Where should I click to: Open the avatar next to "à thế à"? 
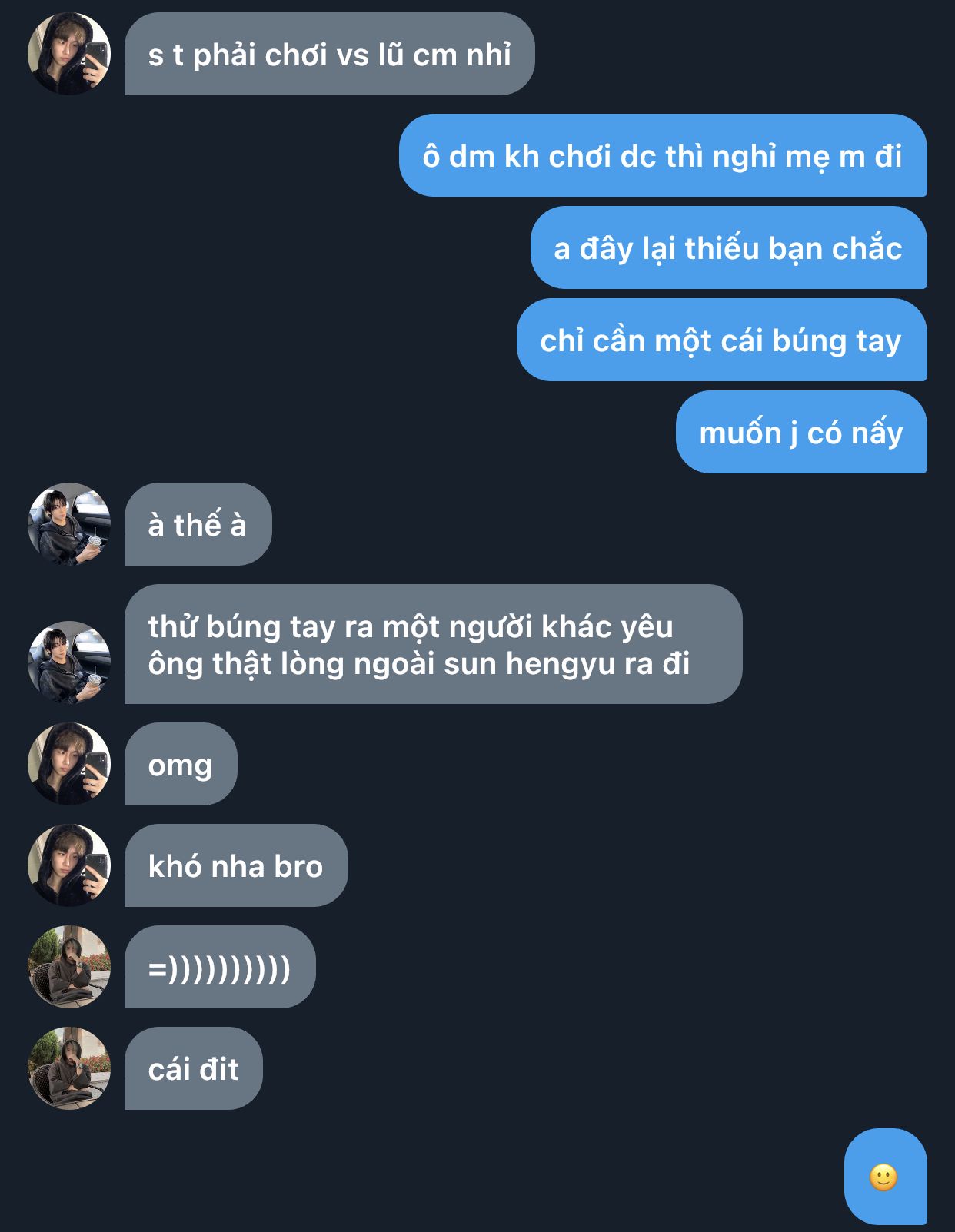click(69, 524)
